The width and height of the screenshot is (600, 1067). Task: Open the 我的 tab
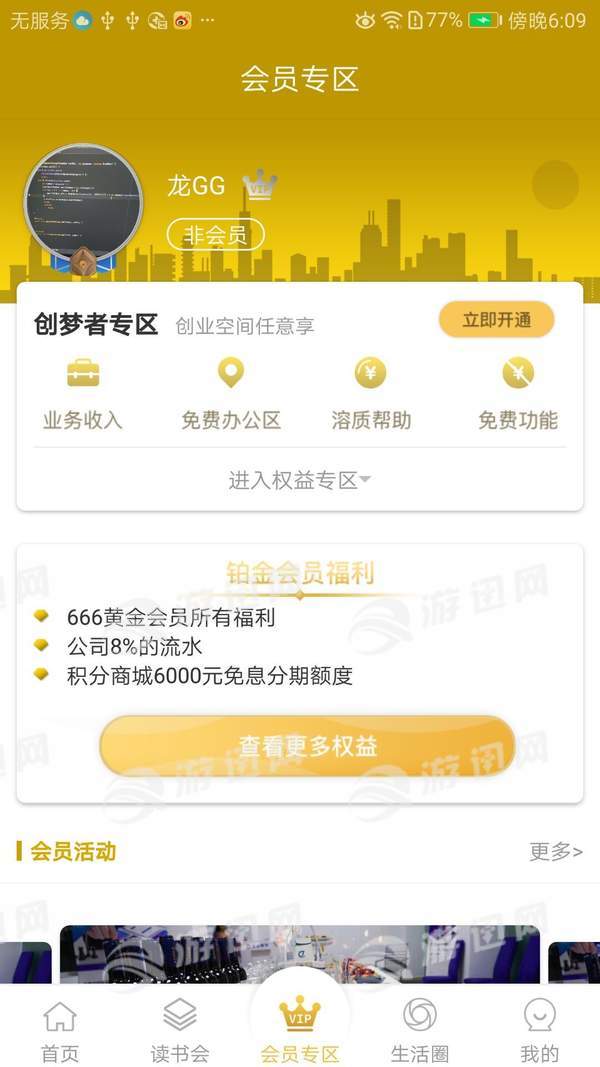(539, 1031)
